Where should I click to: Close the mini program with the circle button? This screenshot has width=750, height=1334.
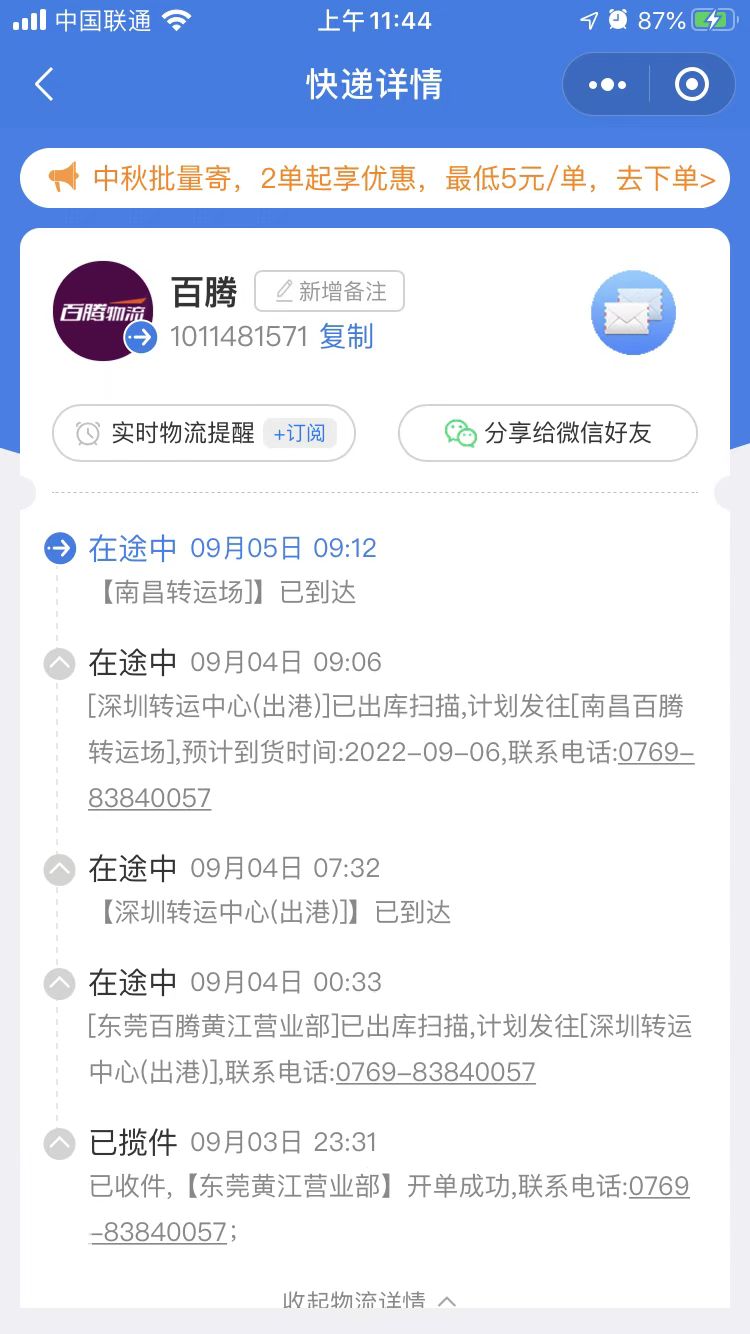click(x=692, y=85)
